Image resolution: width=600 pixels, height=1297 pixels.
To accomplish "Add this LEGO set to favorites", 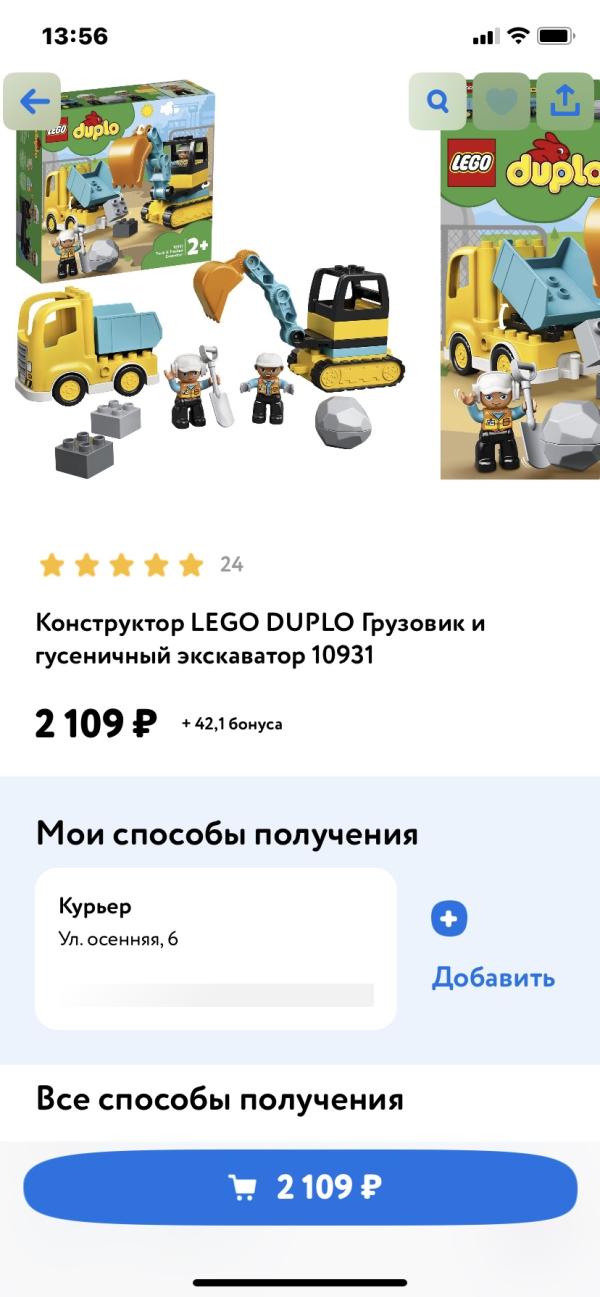I will (x=501, y=101).
